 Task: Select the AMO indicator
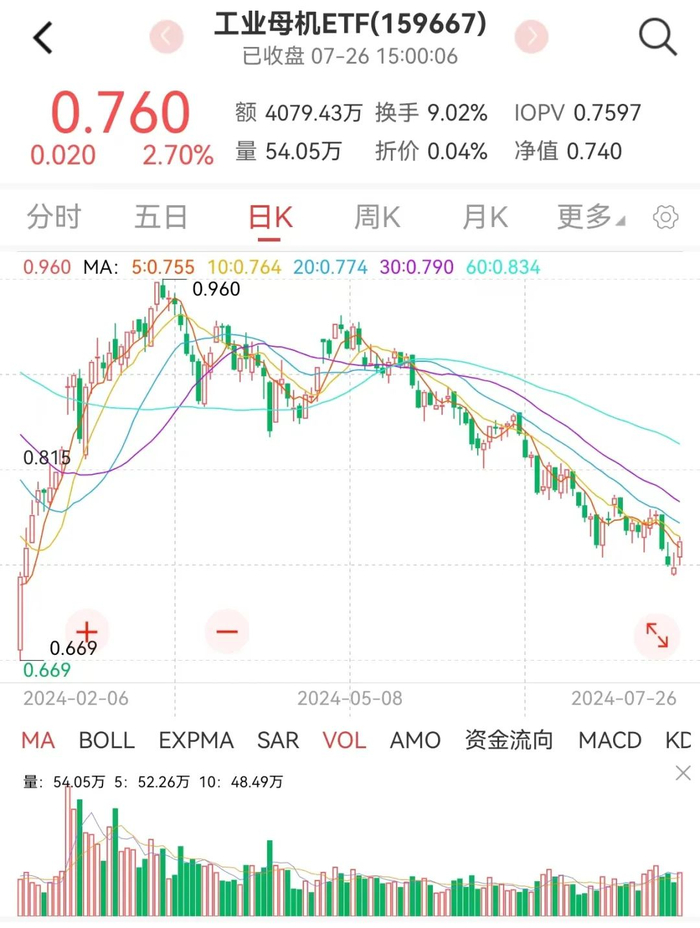pyautogui.click(x=415, y=740)
